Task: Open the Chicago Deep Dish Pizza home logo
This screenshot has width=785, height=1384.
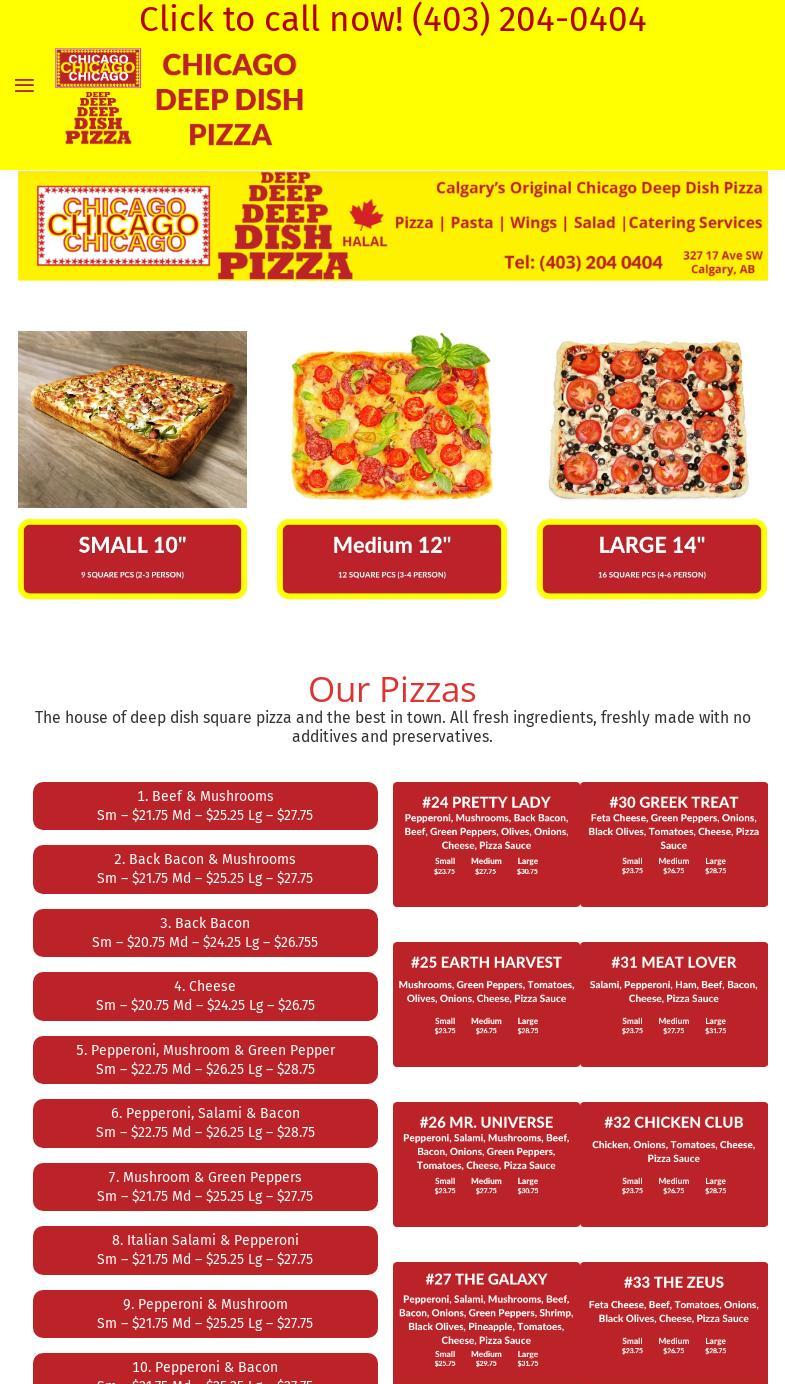Action: (x=98, y=98)
